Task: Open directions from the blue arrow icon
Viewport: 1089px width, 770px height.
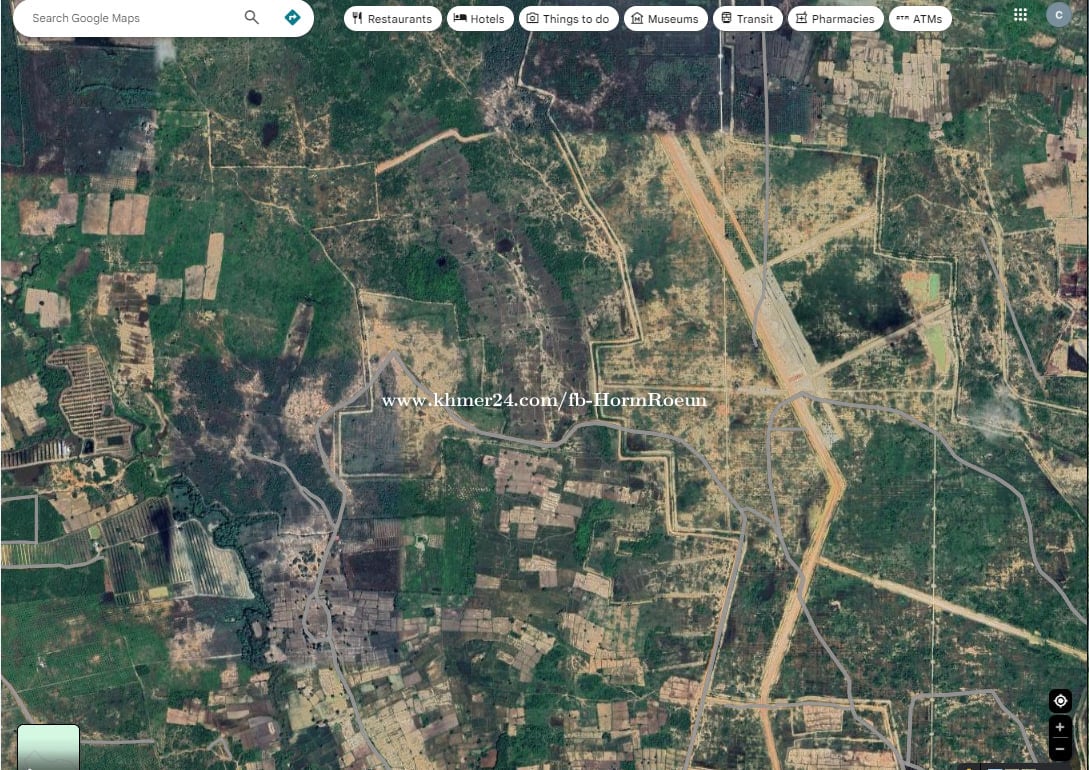Action: (292, 18)
